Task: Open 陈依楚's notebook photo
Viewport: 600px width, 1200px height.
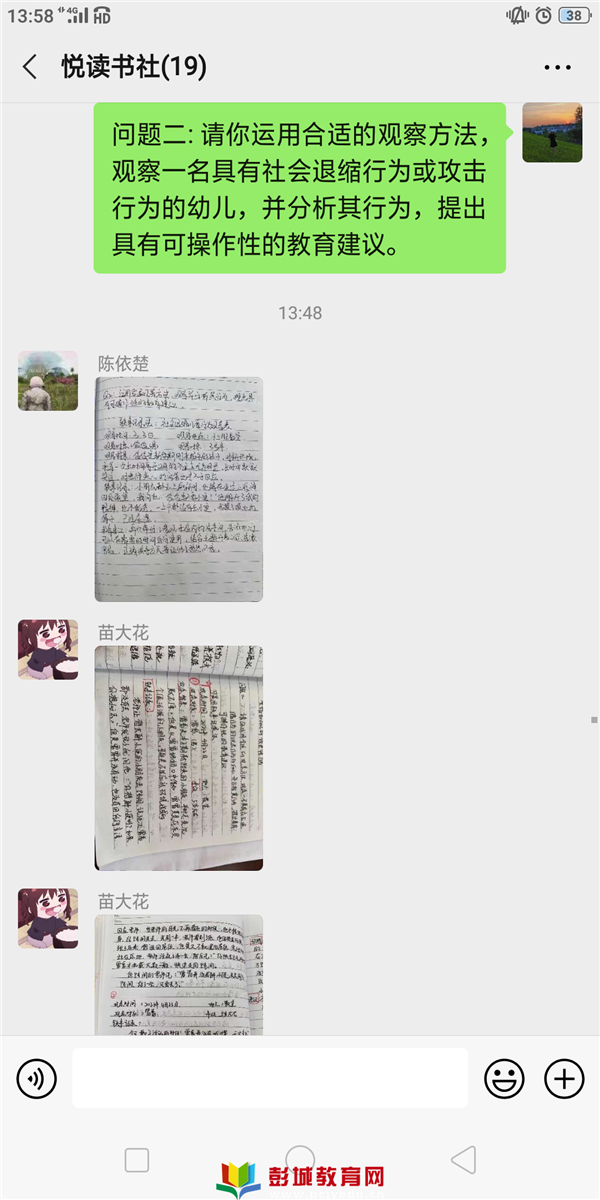Action: pyautogui.click(x=179, y=489)
